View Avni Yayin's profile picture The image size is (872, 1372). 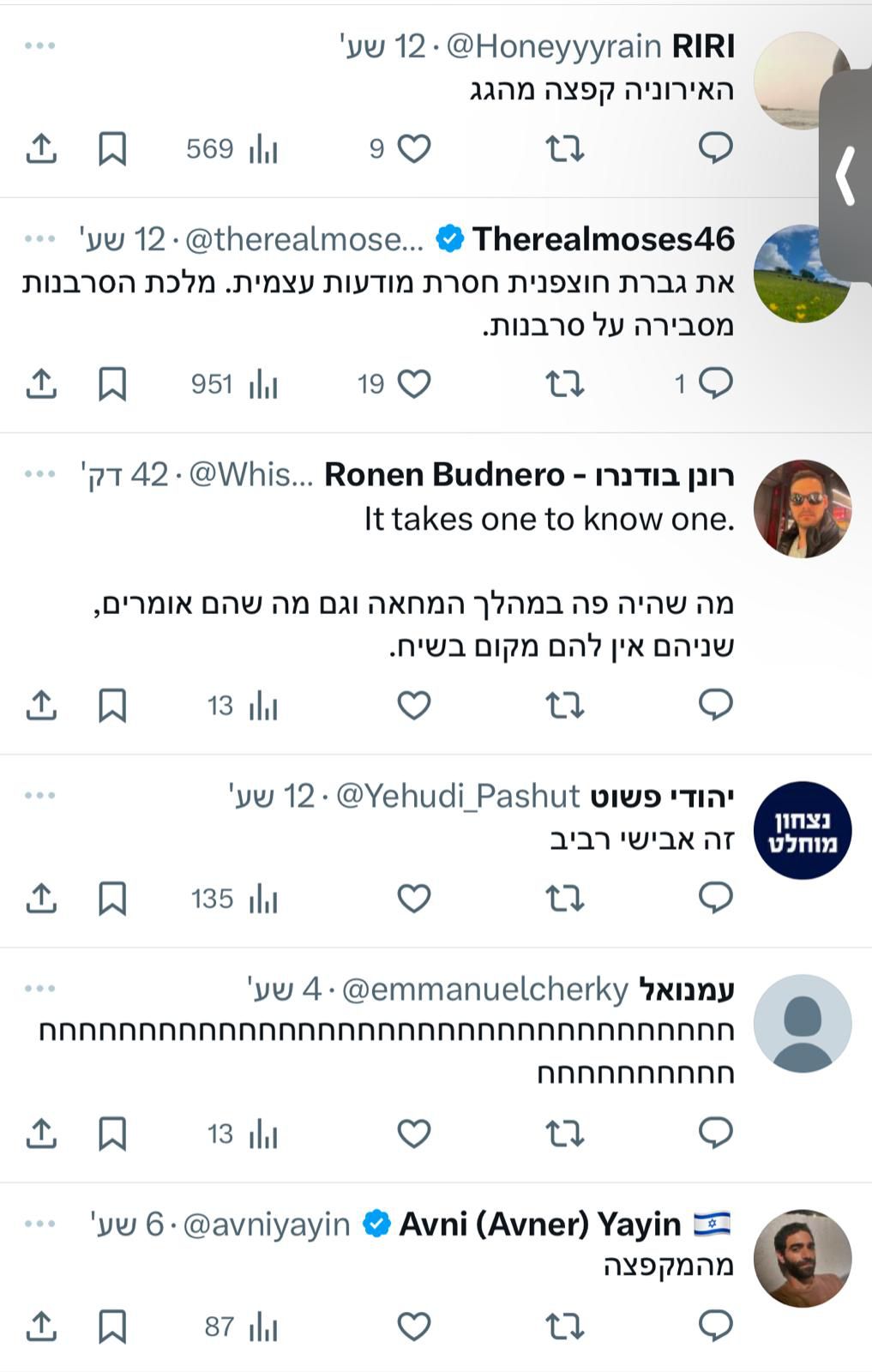(x=802, y=1259)
